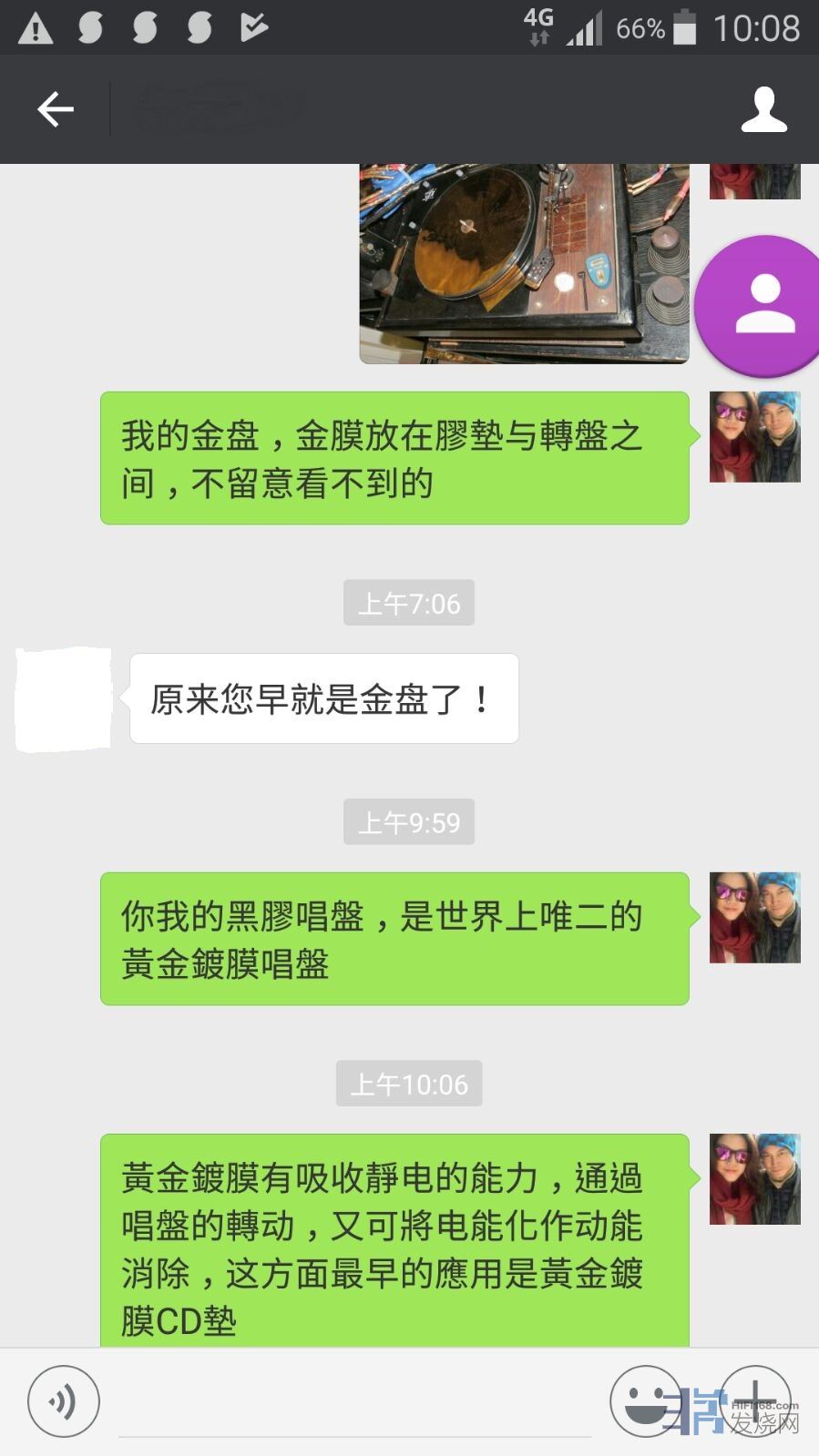The image size is (819, 1456).
Task: Open the other person's blank avatar
Action: [x=63, y=699]
